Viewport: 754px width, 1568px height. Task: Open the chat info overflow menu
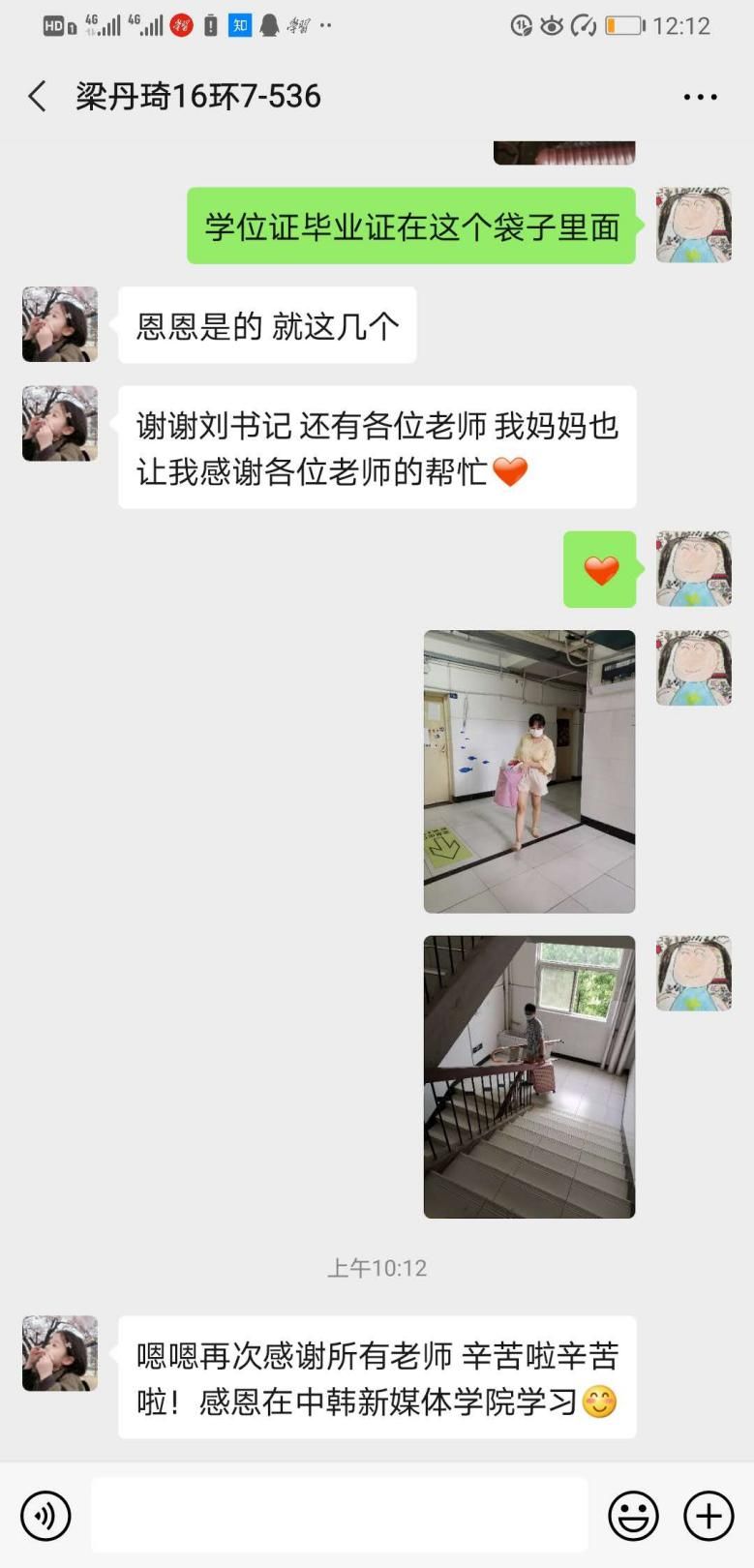700,97
